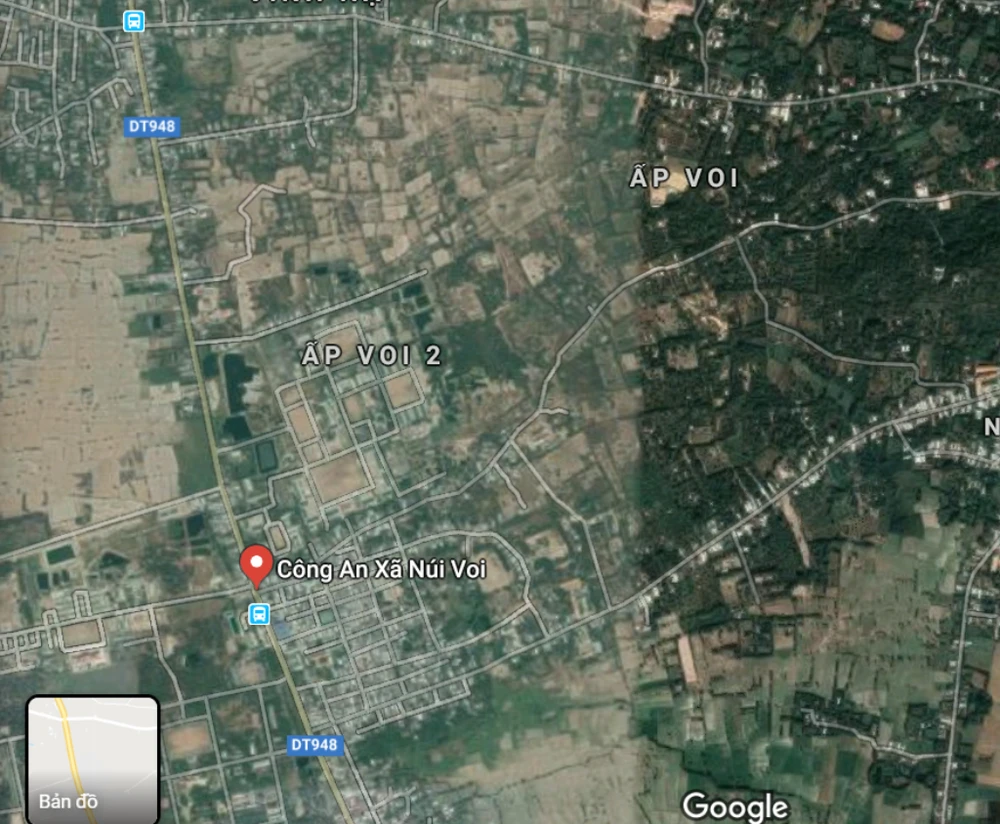Switch to the Bản đồ map view

92,759
